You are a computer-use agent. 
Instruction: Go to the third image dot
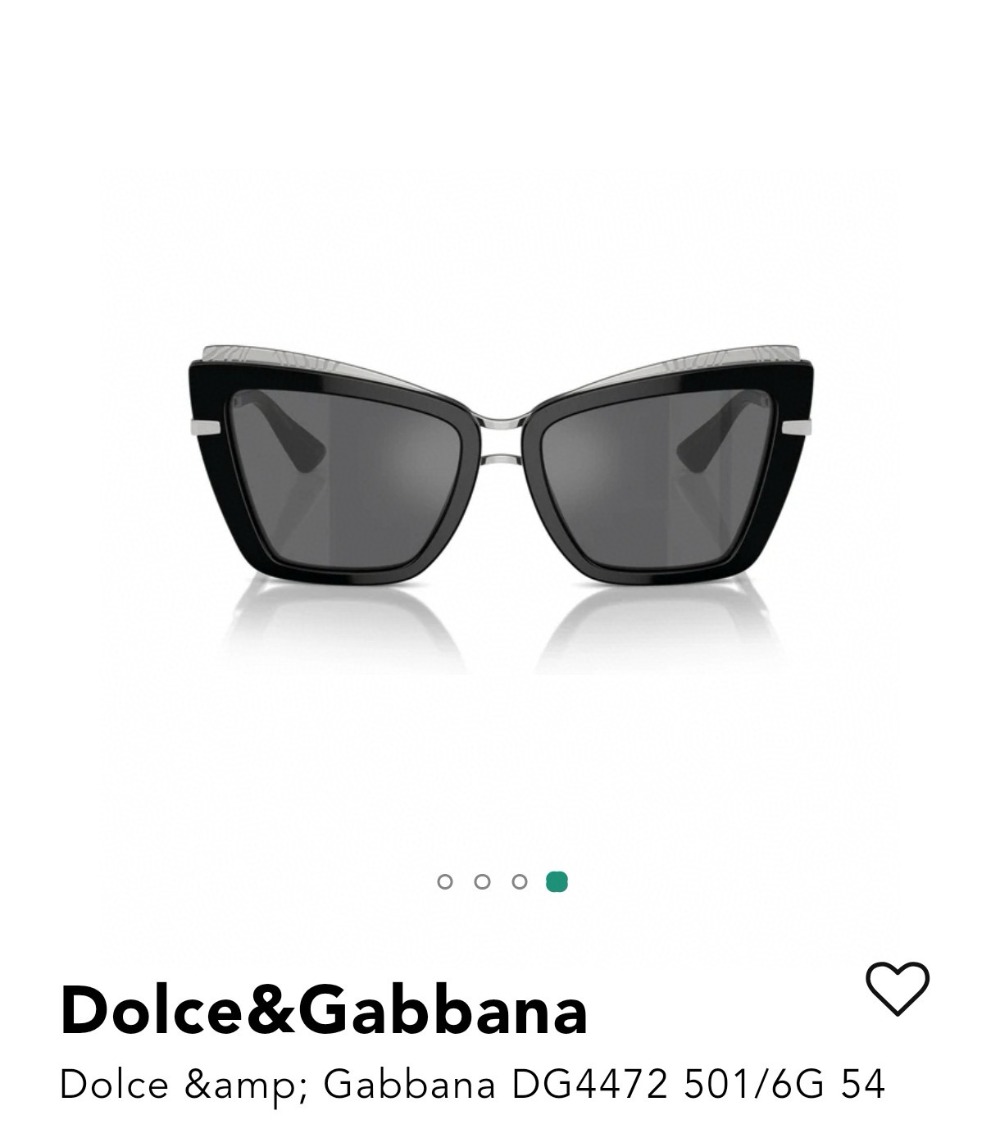click(x=519, y=881)
